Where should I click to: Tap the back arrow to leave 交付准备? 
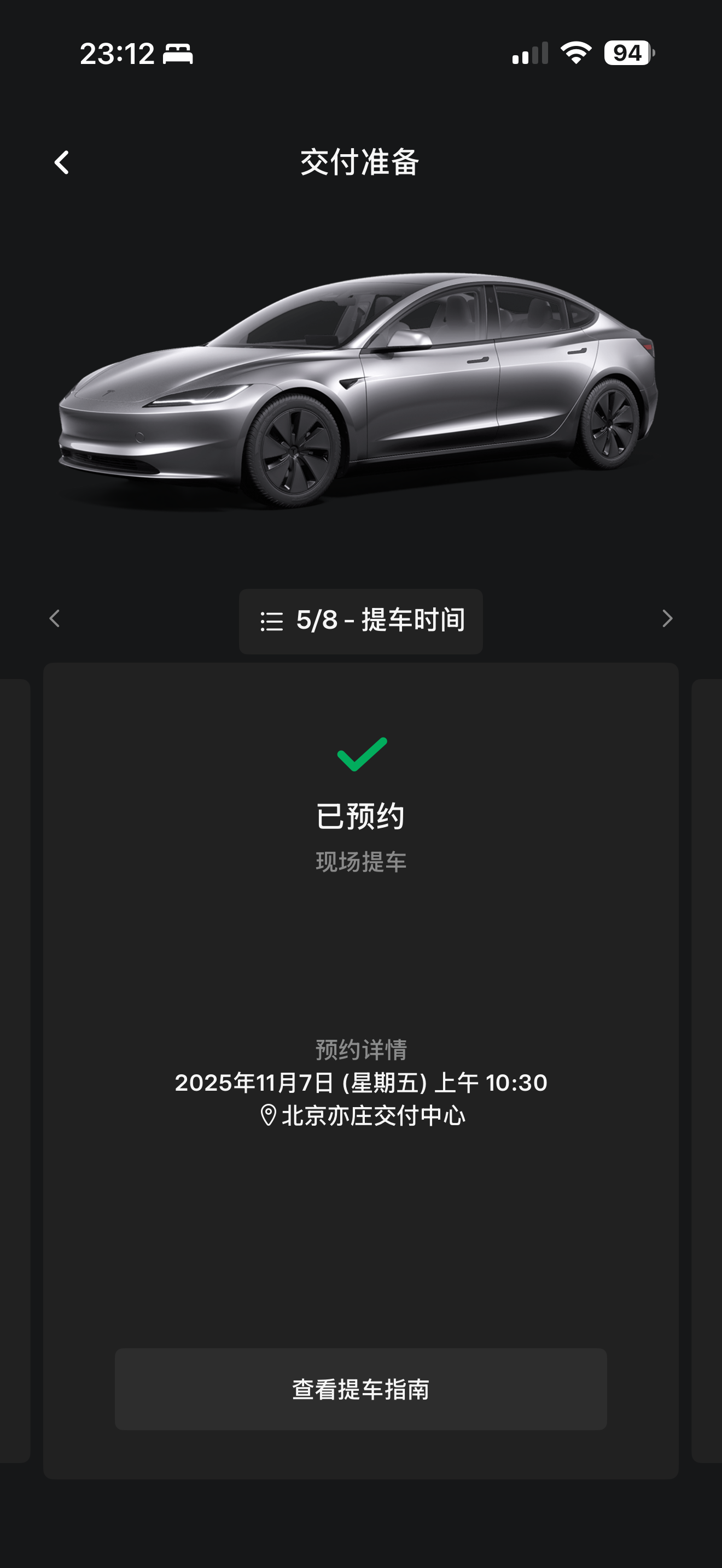click(x=62, y=163)
